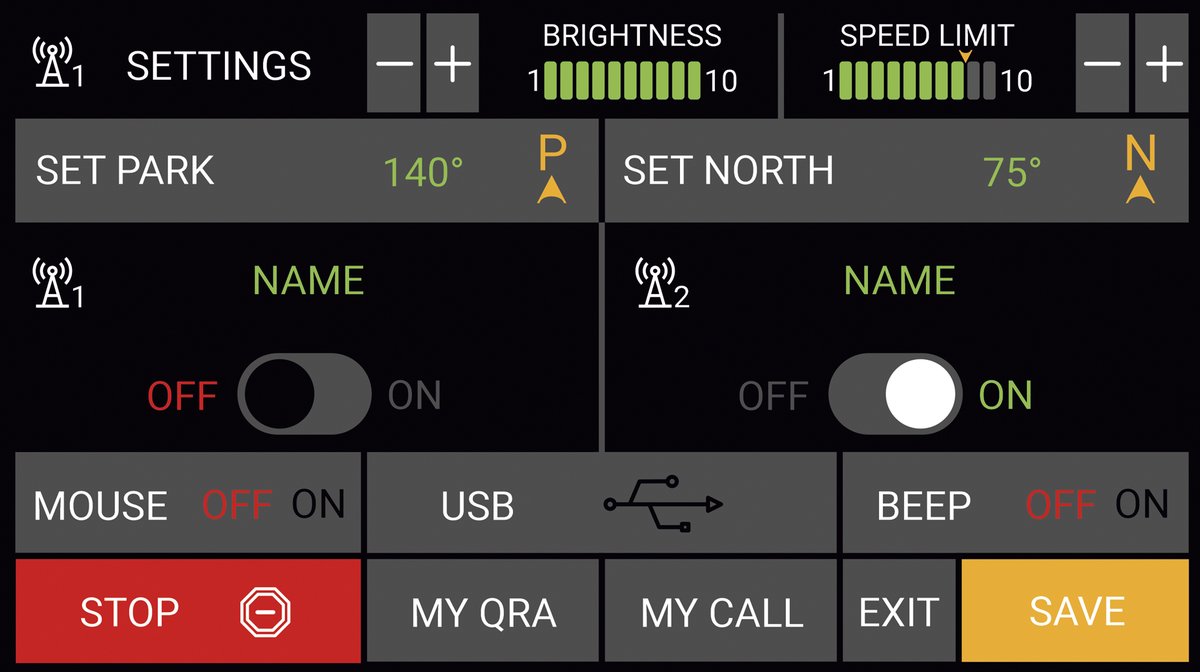Turn on the antenna 1 switch
1200x672 pixels.
304,395
